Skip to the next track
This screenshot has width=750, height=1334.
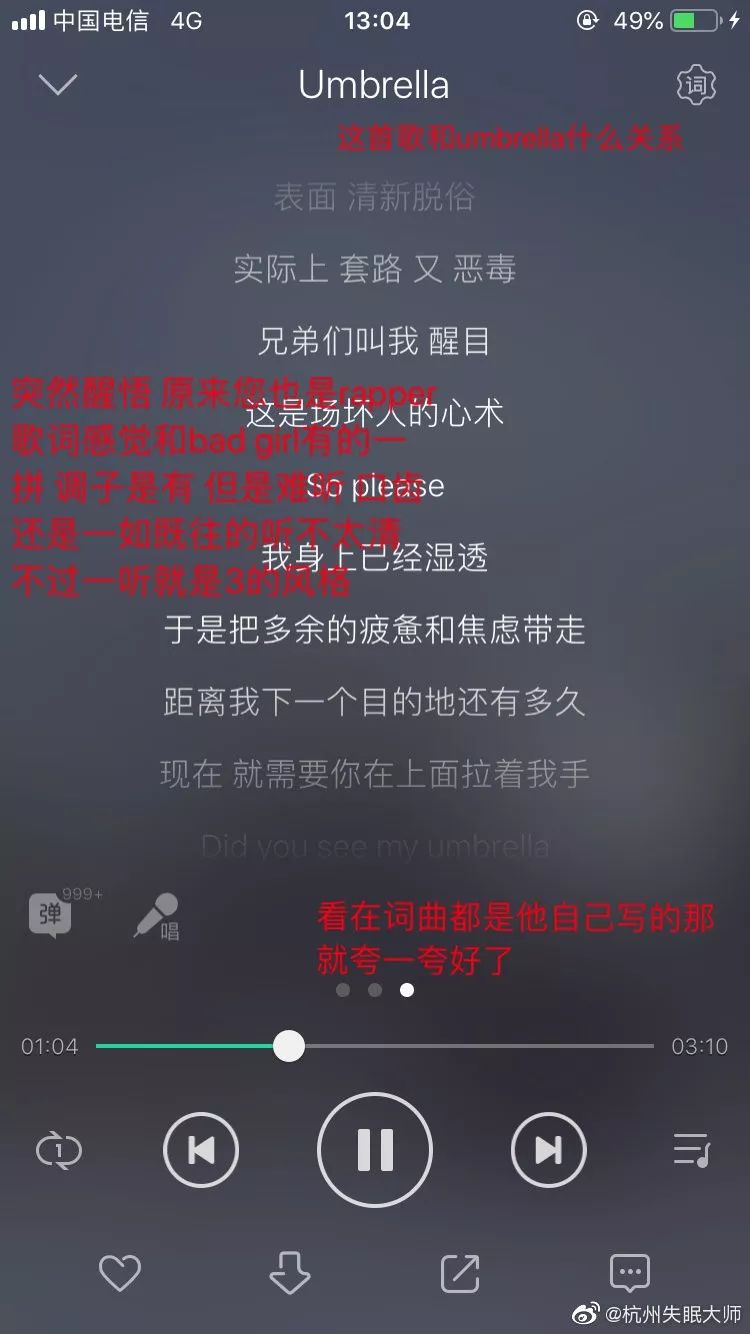[x=548, y=1150]
